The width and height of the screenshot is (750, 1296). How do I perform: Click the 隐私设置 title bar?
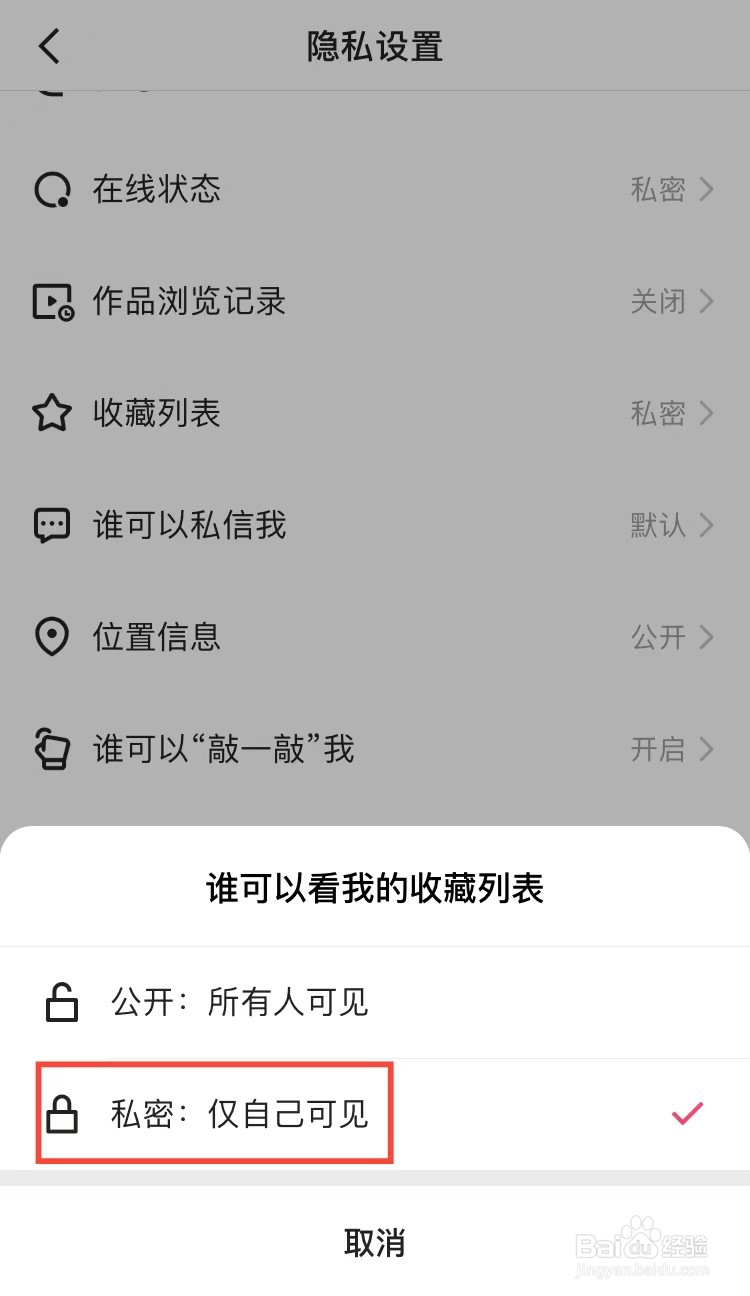click(375, 46)
